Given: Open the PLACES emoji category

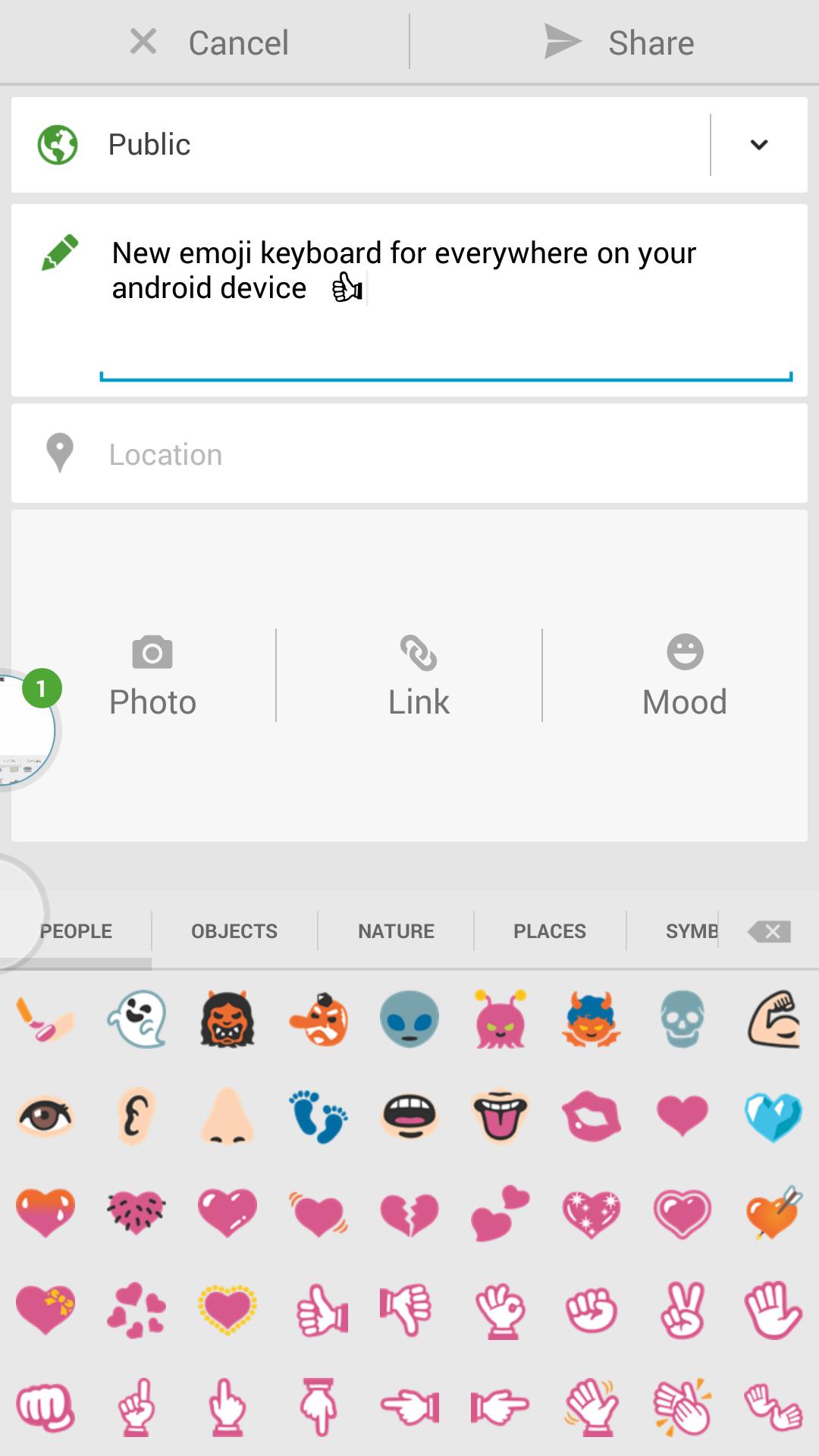Looking at the screenshot, I should tap(549, 930).
